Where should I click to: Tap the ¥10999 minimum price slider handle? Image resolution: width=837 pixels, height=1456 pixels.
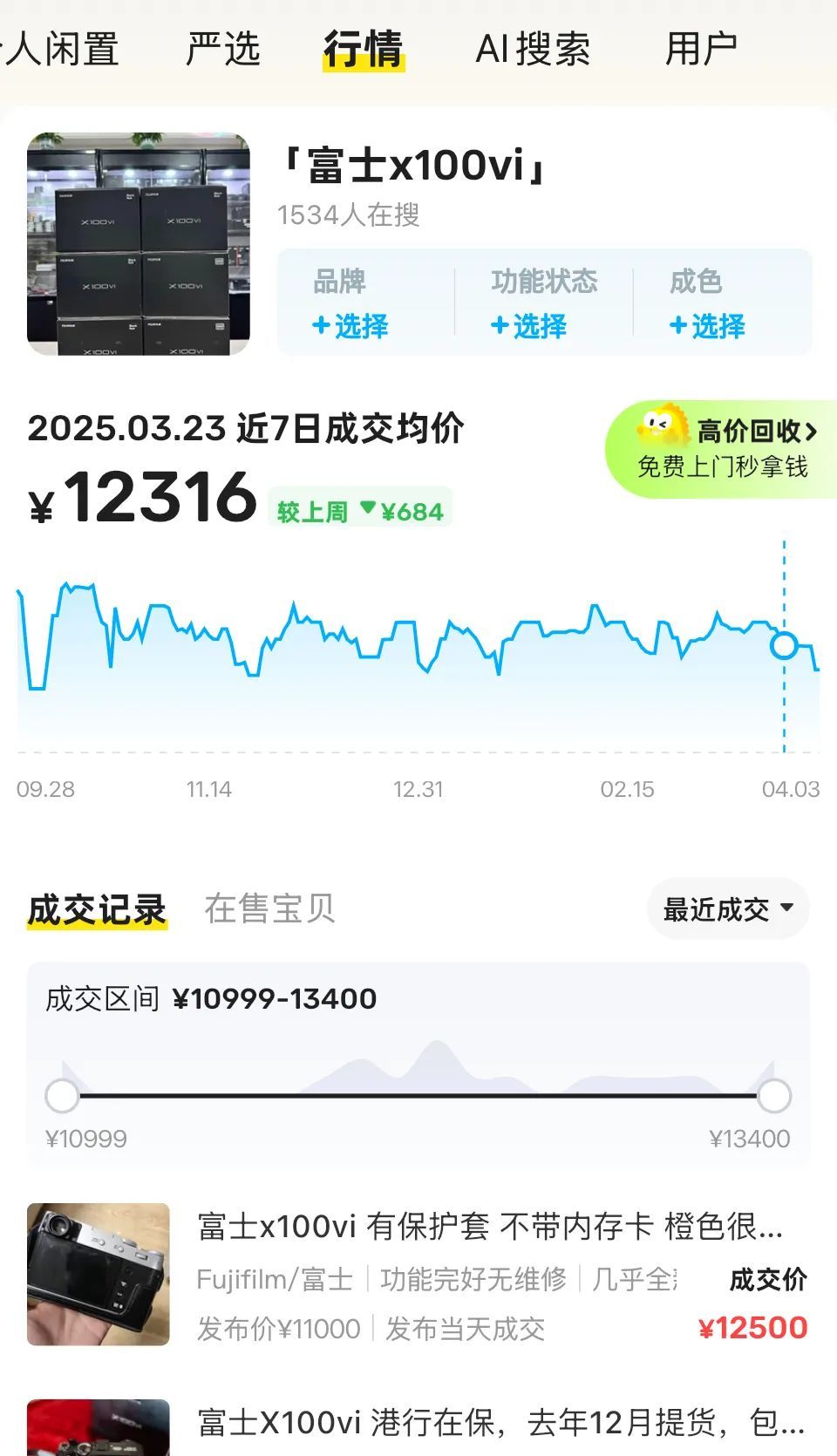click(62, 1096)
